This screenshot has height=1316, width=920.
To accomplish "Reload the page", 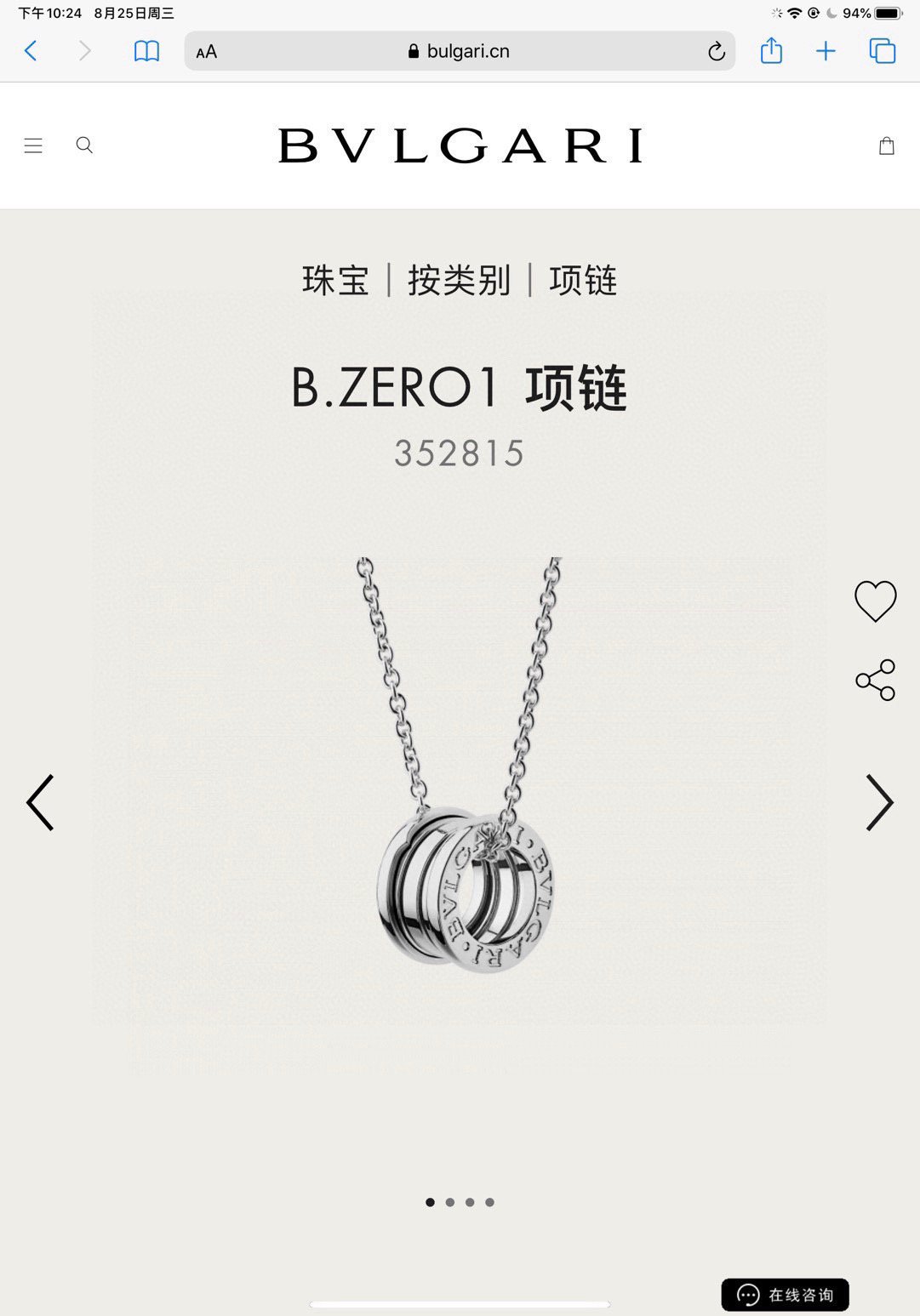I will [x=716, y=52].
